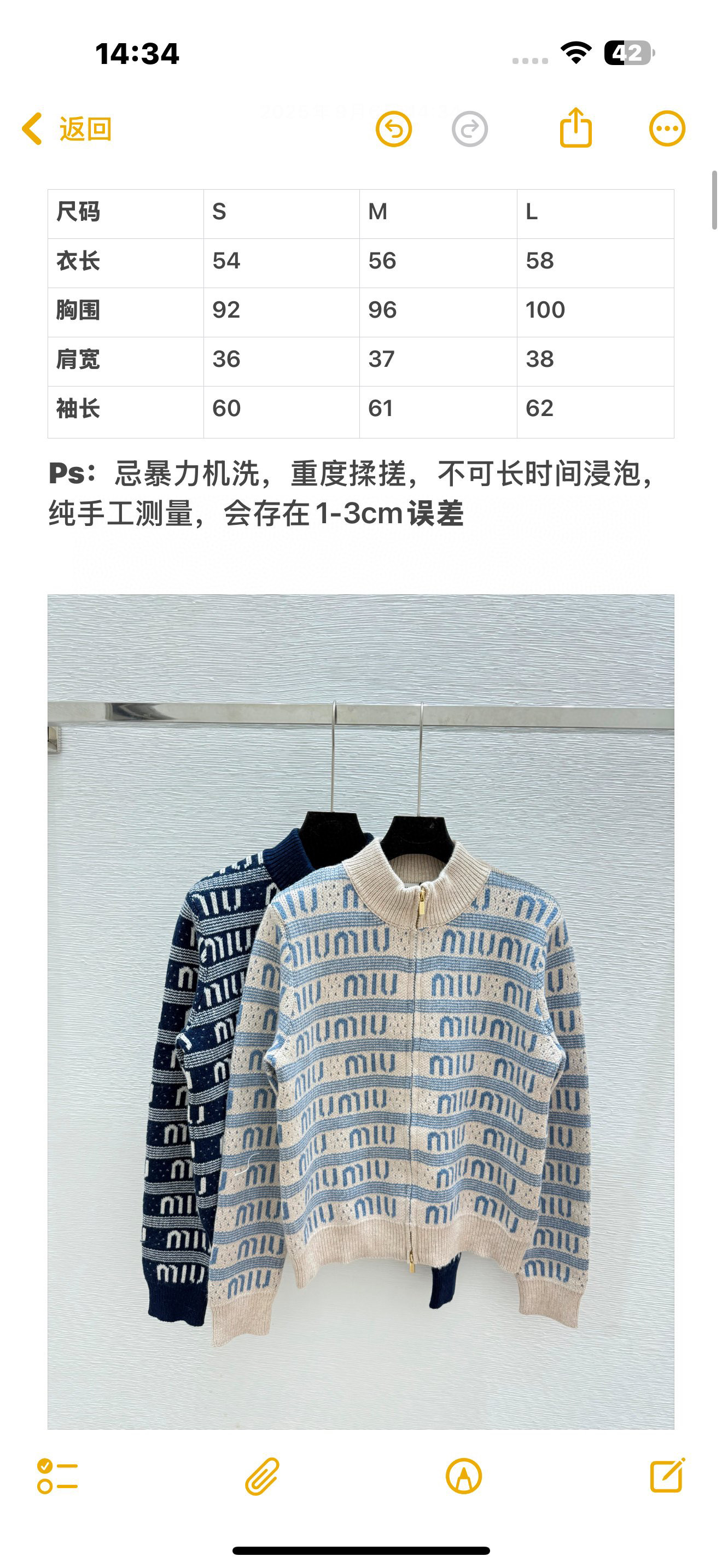Open the more options menu
Screen dimensions: 722x1568
pos(667,129)
